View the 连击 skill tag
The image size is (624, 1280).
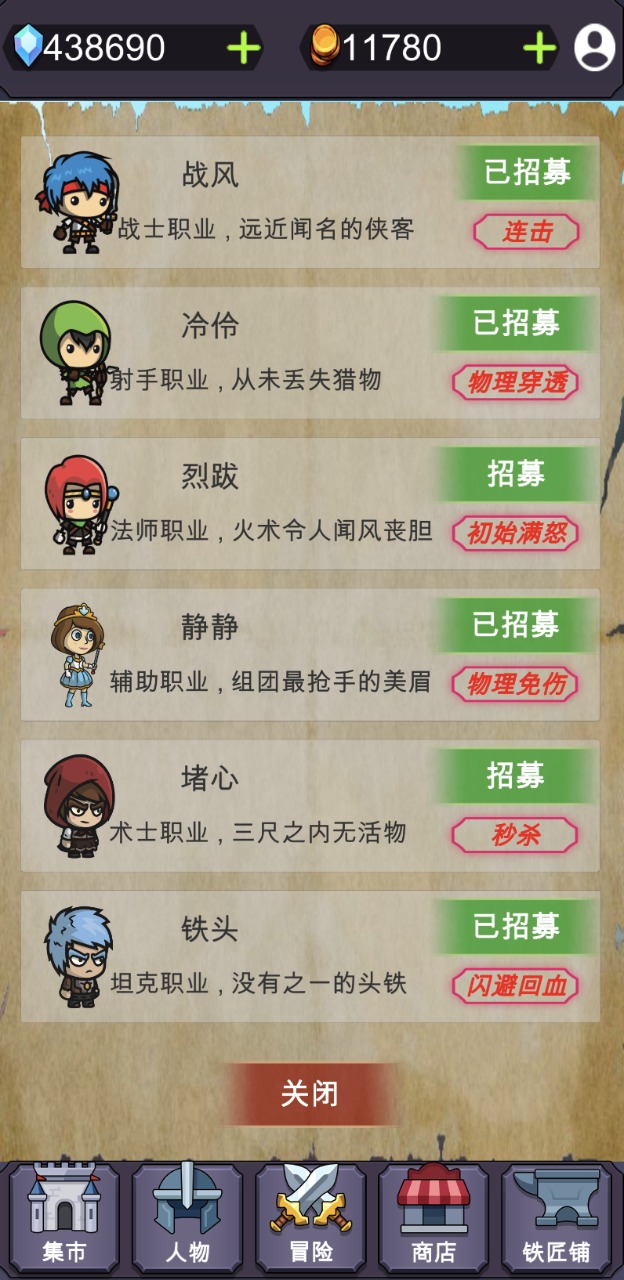click(526, 232)
